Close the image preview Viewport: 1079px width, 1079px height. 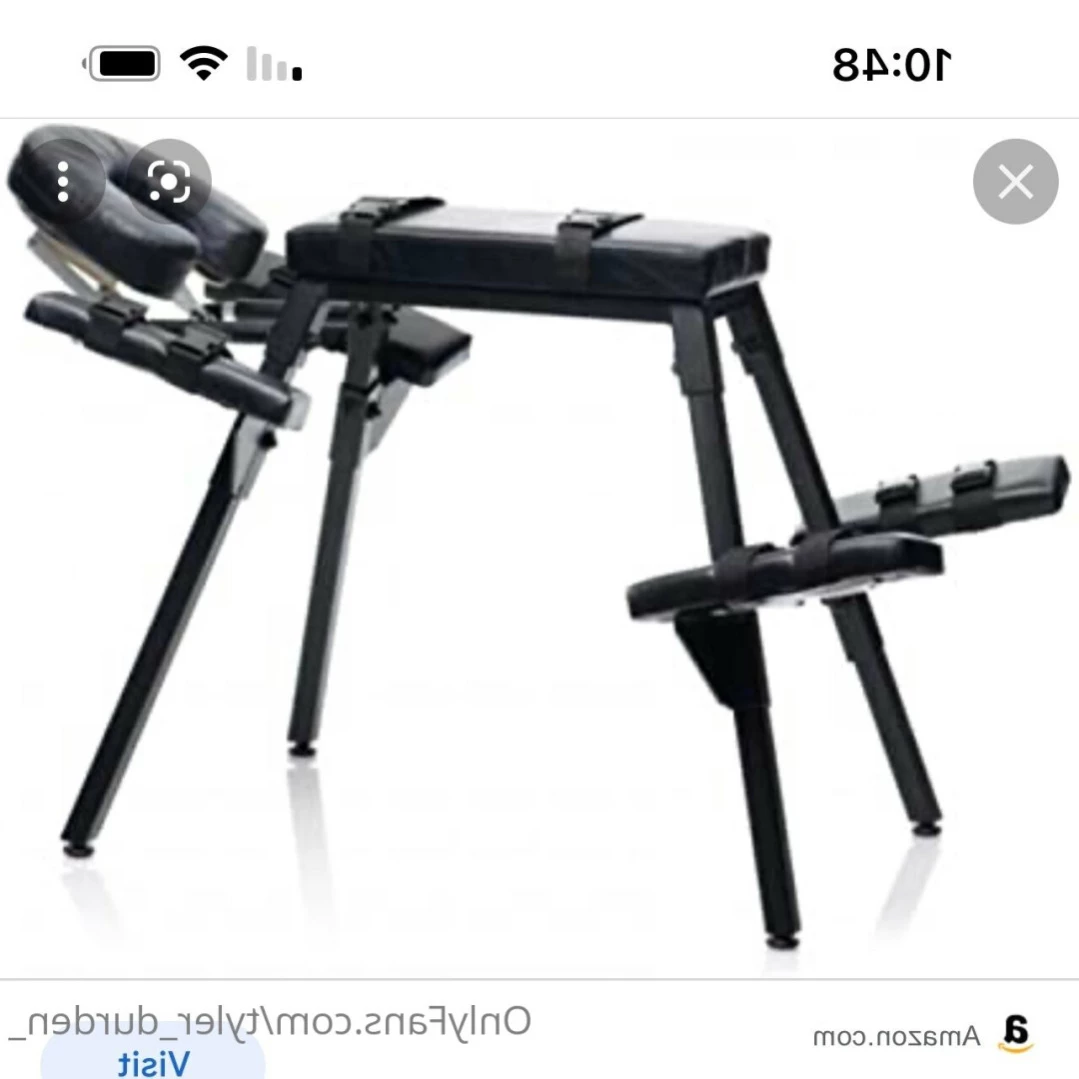point(1015,182)
